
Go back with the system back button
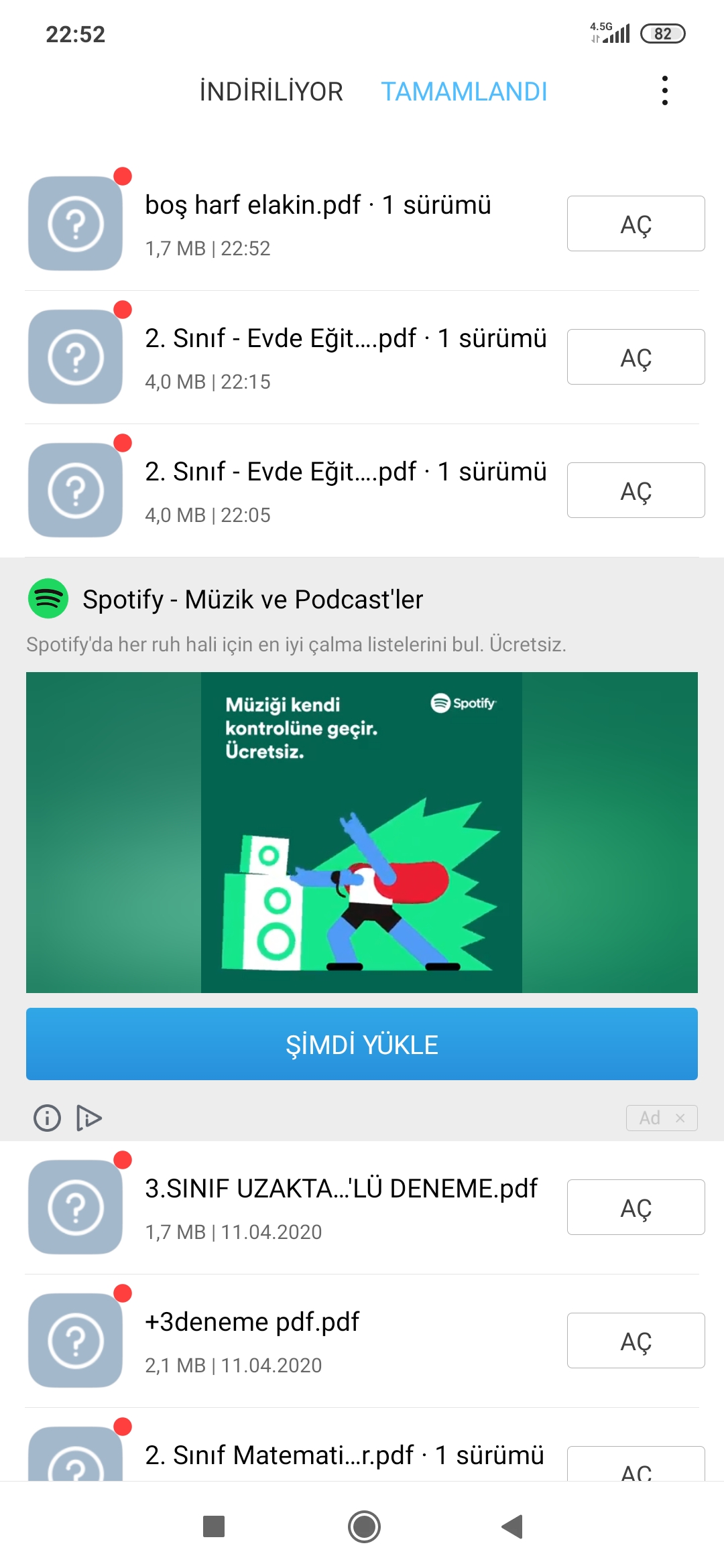[x=512, y=1526]
